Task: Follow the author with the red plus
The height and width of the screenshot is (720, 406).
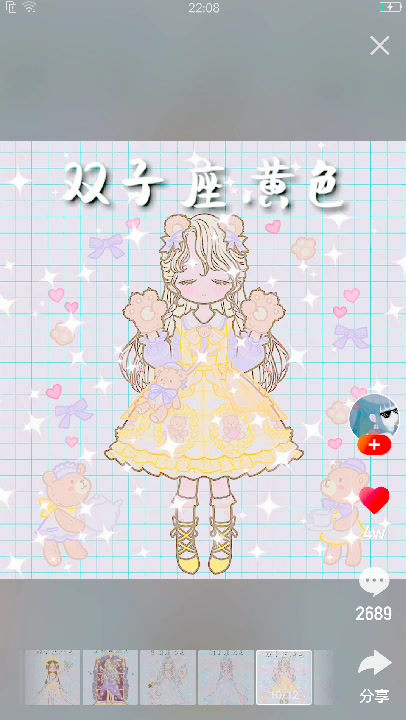Action: point(374,445)
